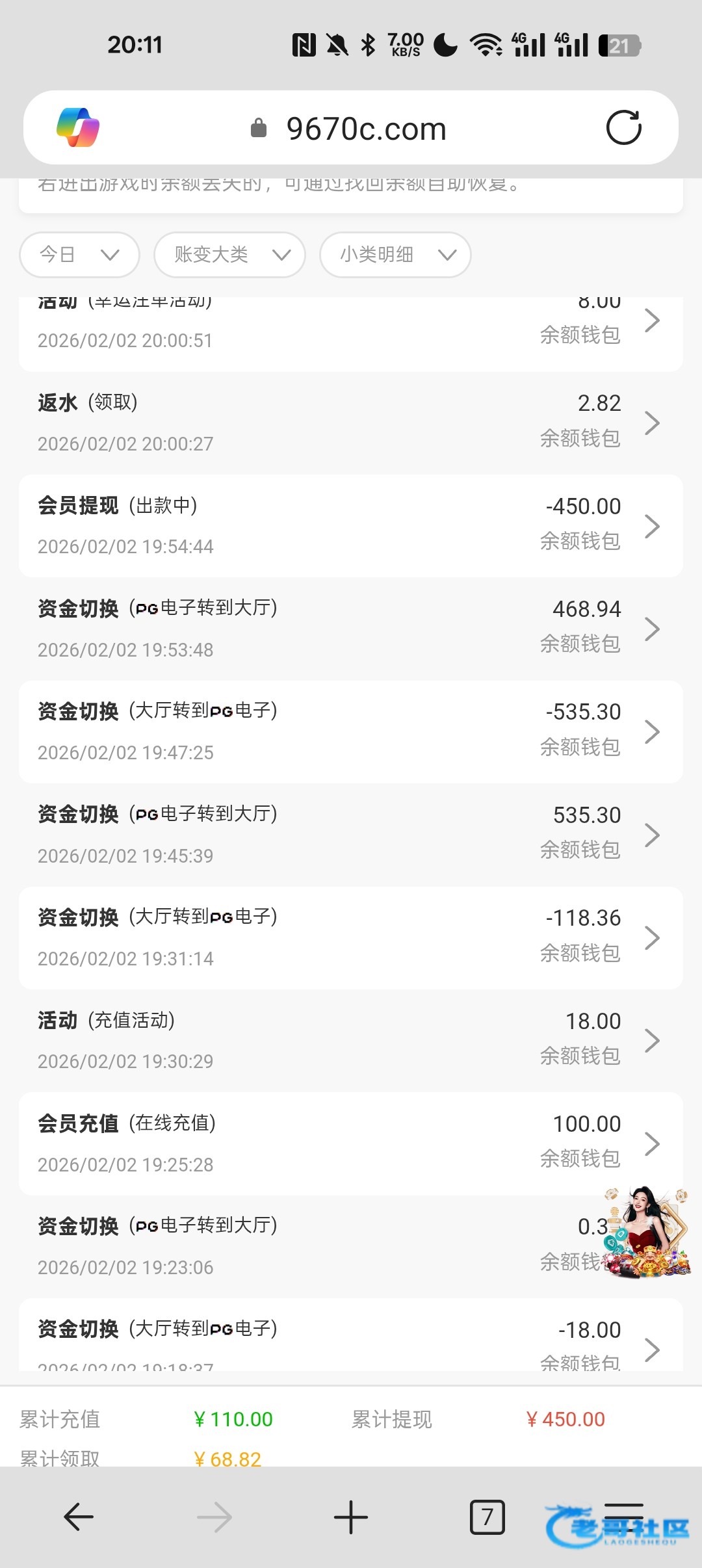
Task: View the 会员提现 -450.00 withdrawal record
Action: click(351, 526)
